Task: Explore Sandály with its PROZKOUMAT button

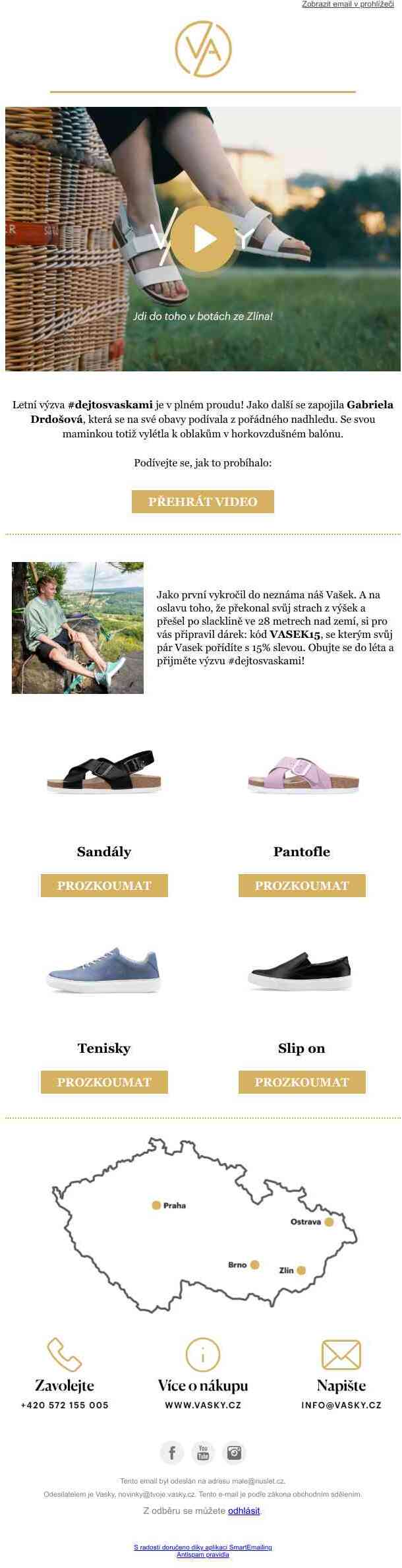Action: point(104,885)
